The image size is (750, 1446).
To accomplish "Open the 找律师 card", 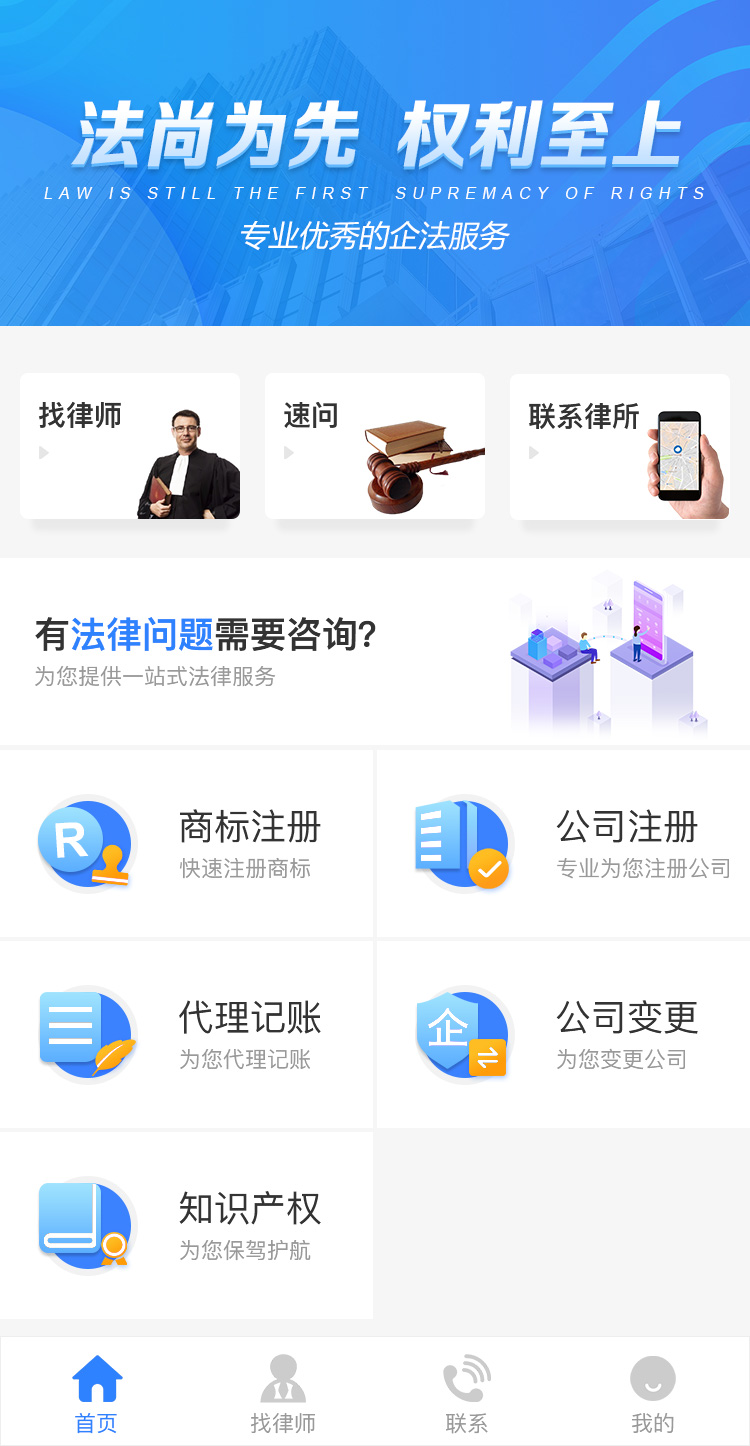I will [130, 446].
